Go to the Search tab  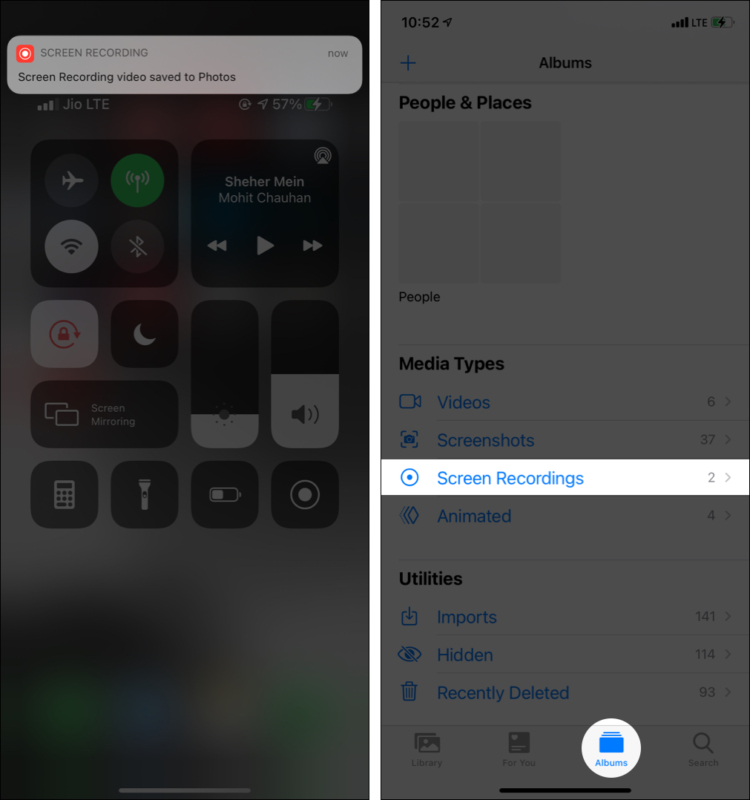pos(703,749)
